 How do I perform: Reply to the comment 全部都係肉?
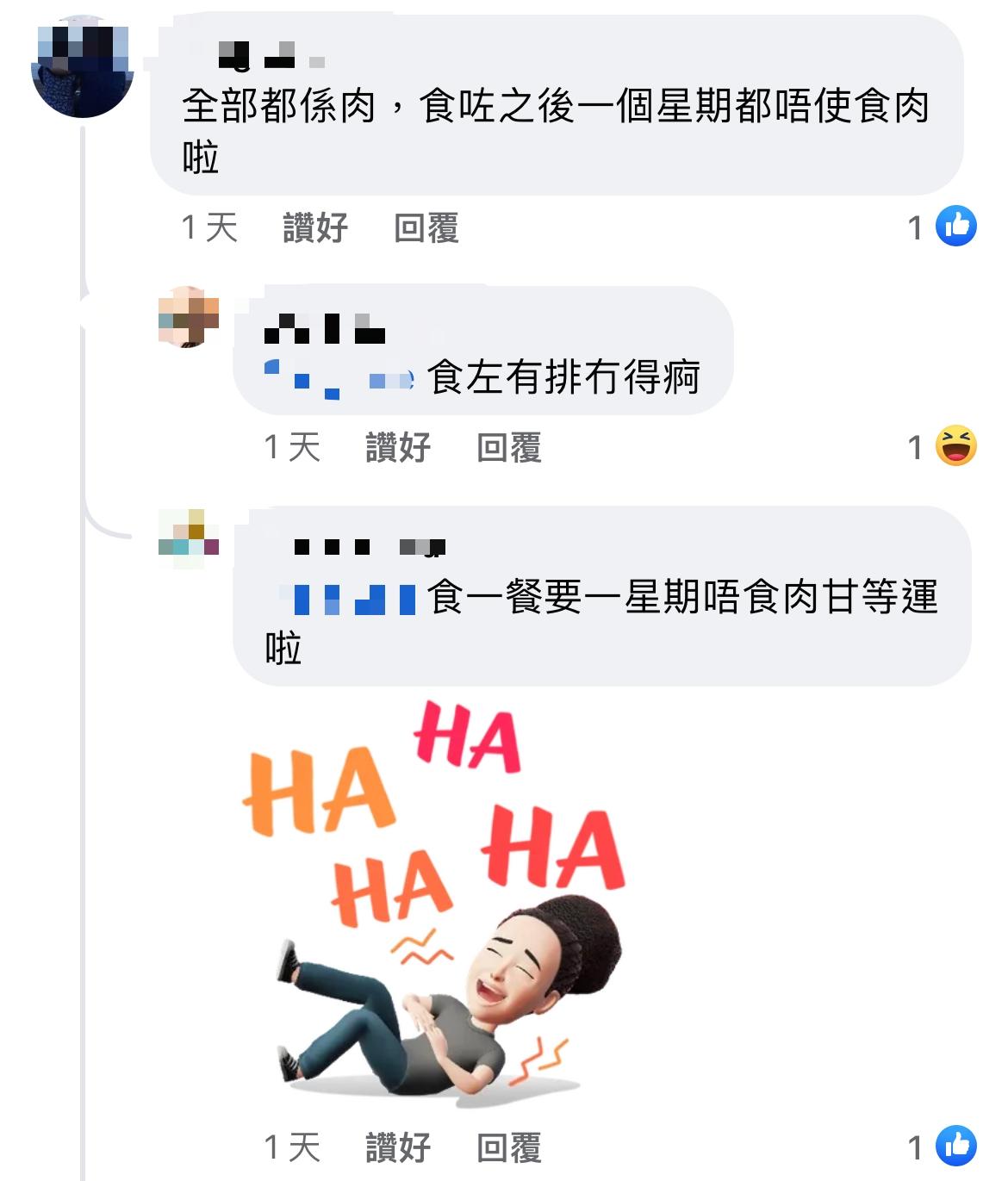point(426,228)
